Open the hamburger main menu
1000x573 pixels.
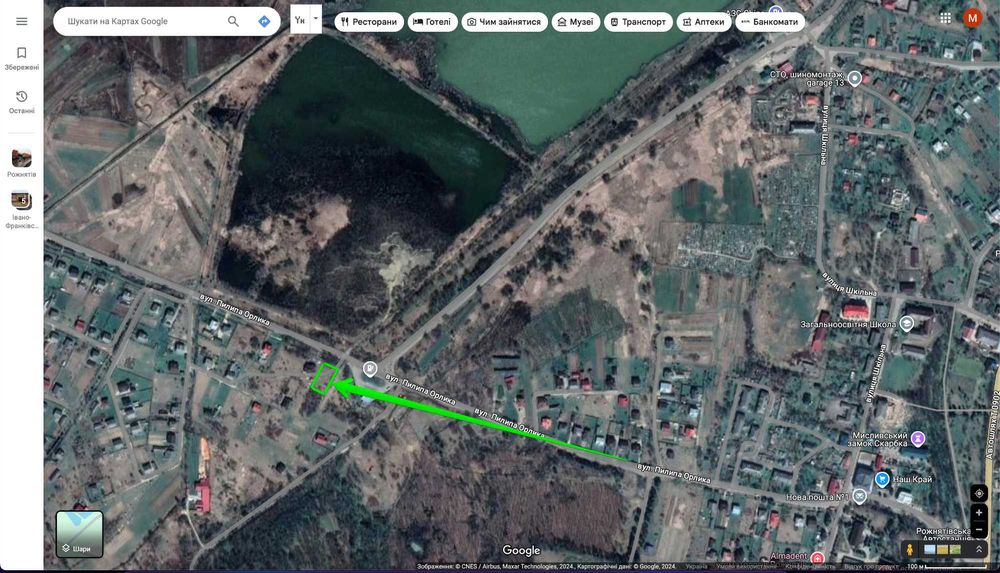(x=21, y=21)
